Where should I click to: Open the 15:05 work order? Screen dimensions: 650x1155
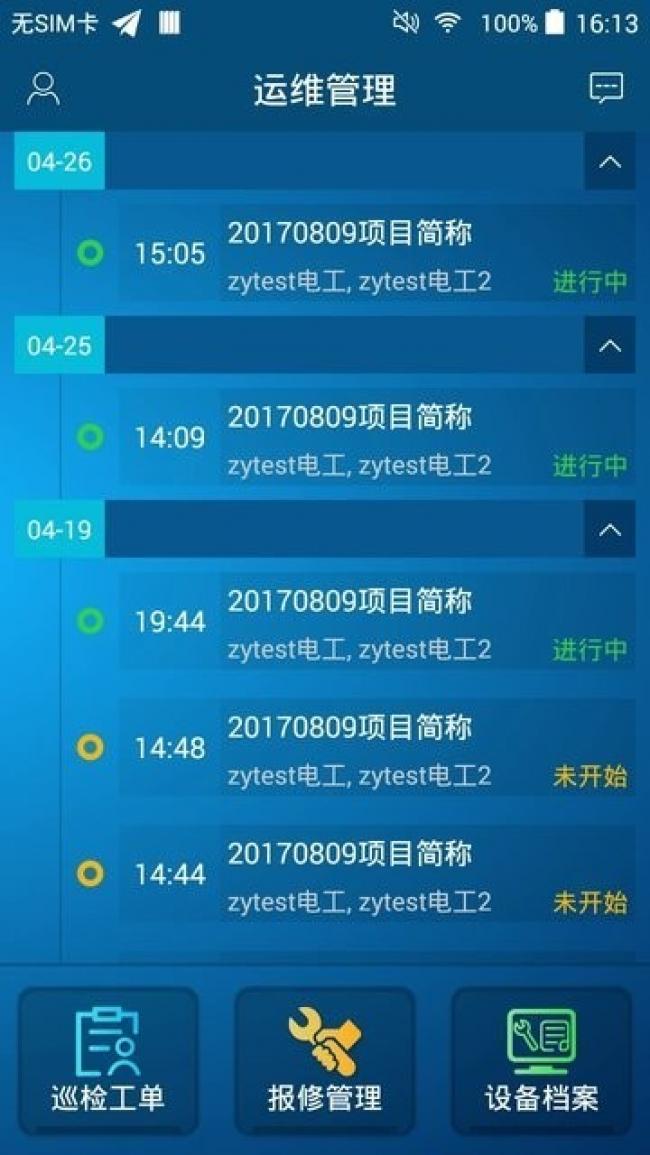coord(377,253)
